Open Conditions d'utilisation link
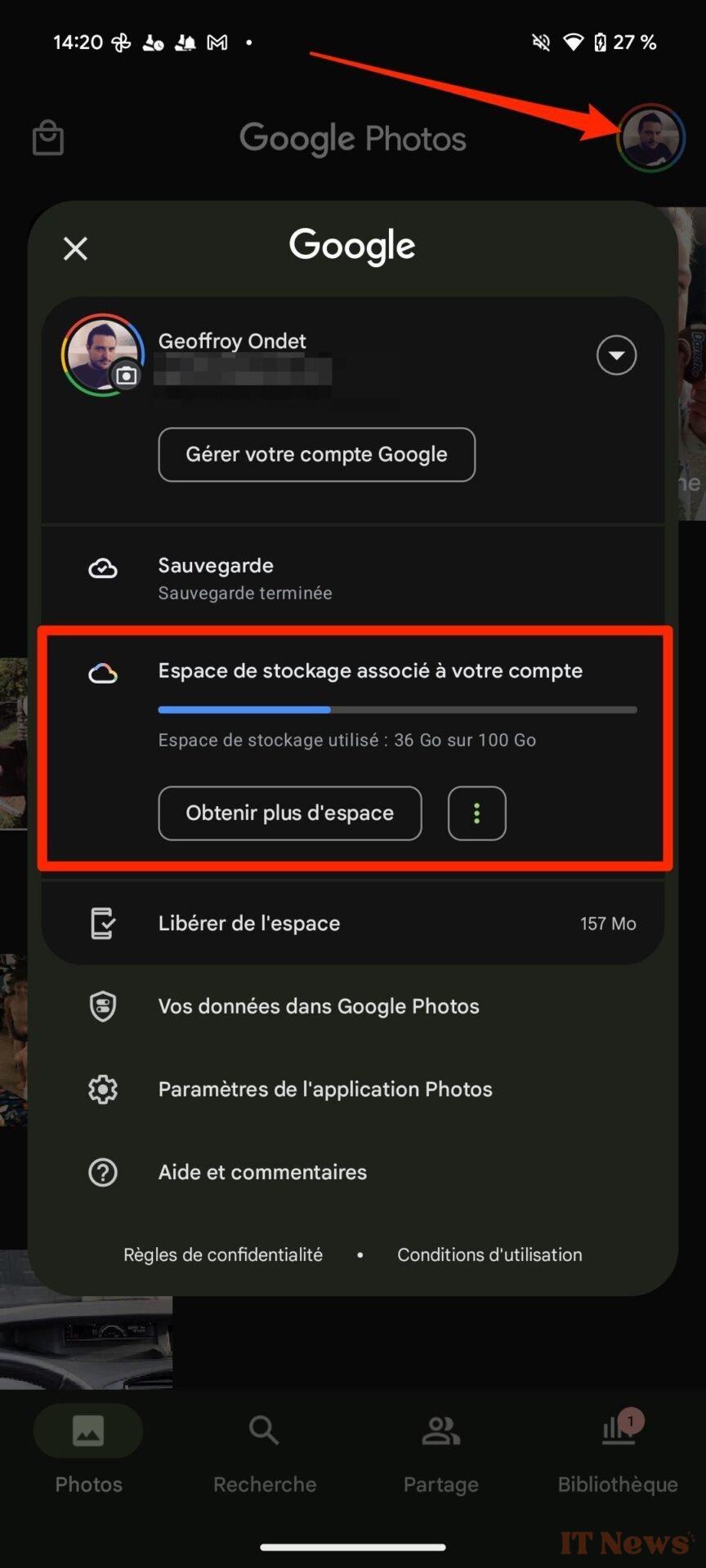 pos(489,1254)
